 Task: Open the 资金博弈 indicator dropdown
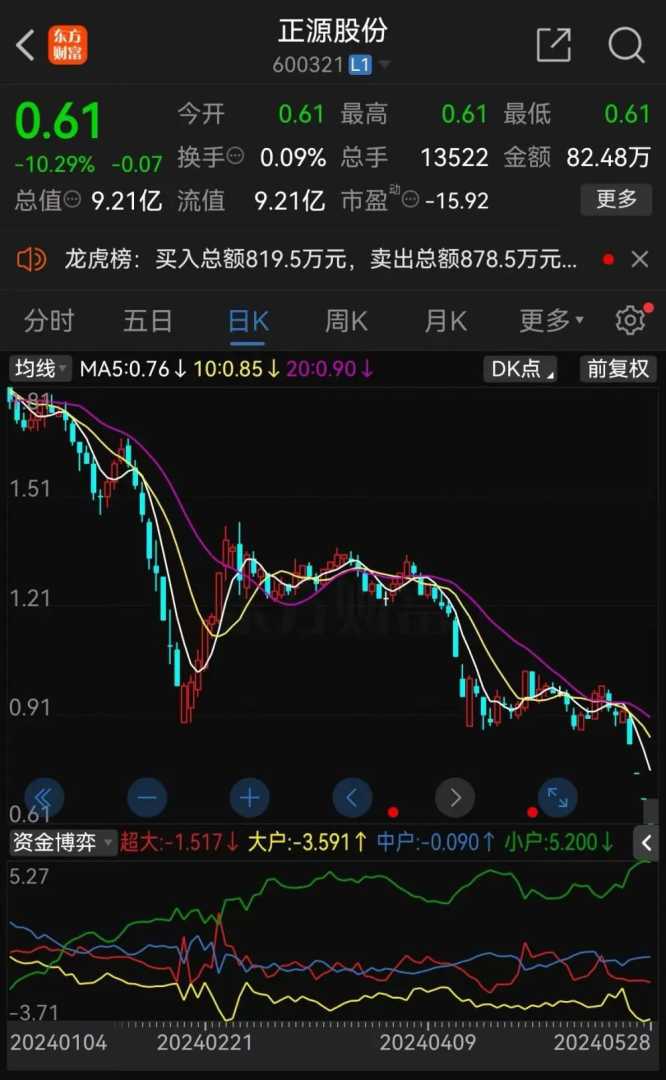coord(62,842)
